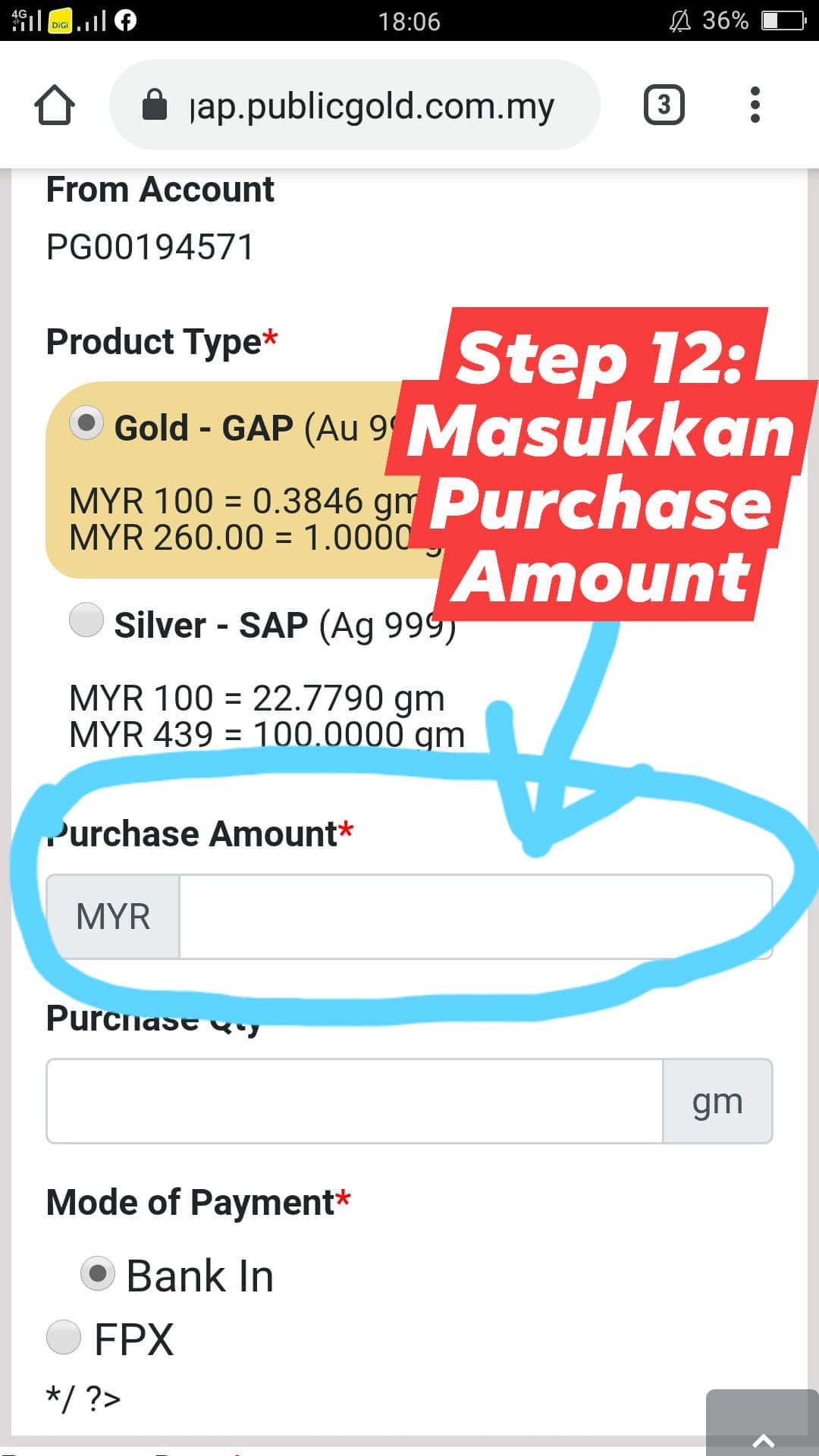The width and height of the screenshot is (819, 1456).
Task: Open the Chrome three-dot overflow menu
Action: pos(755,105)
